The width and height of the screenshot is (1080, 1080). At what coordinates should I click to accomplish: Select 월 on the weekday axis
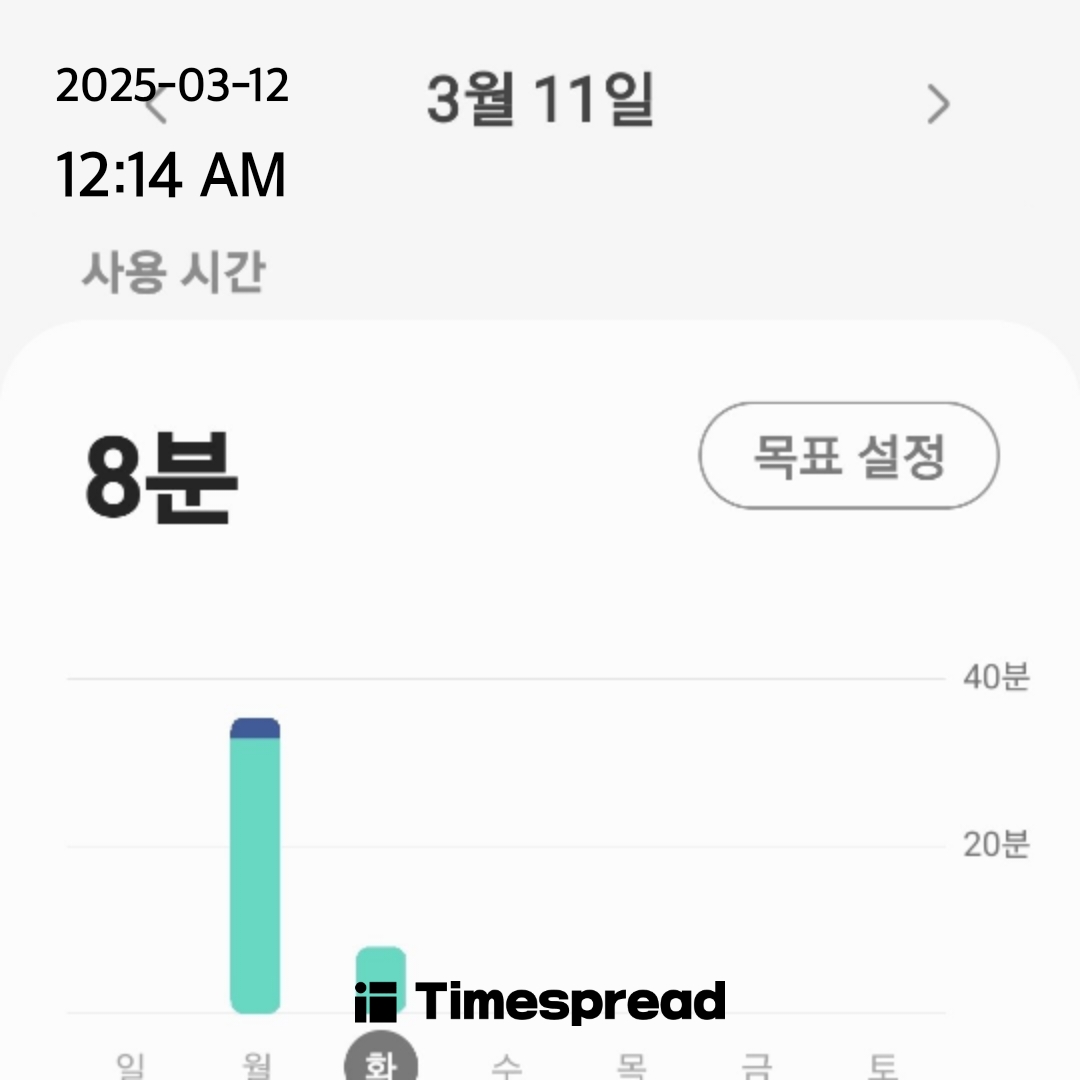pos(256,1064)
